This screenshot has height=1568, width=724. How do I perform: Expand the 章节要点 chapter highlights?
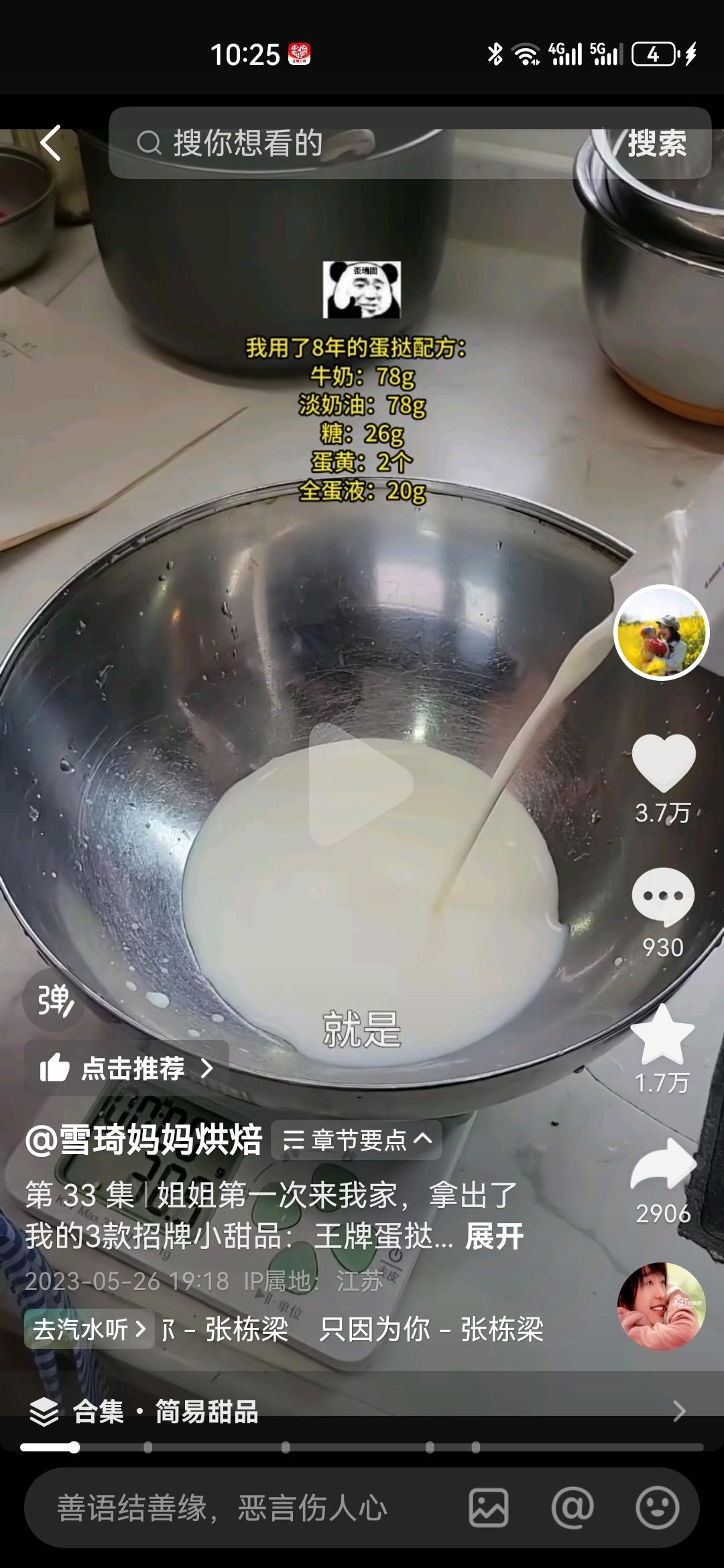[x=357, y=1140]
